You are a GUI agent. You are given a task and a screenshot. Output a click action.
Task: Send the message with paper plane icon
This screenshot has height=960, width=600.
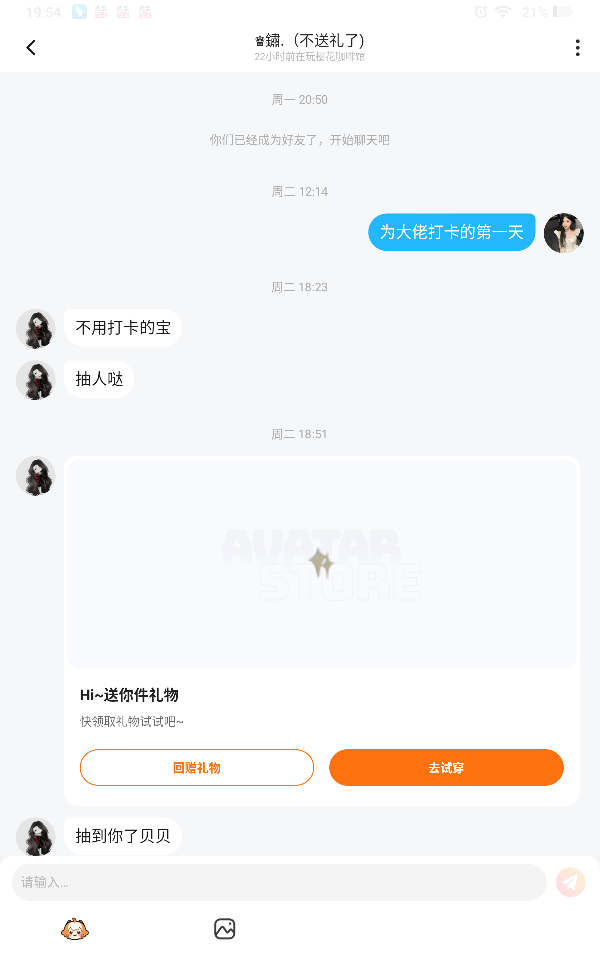coord(570,882)
